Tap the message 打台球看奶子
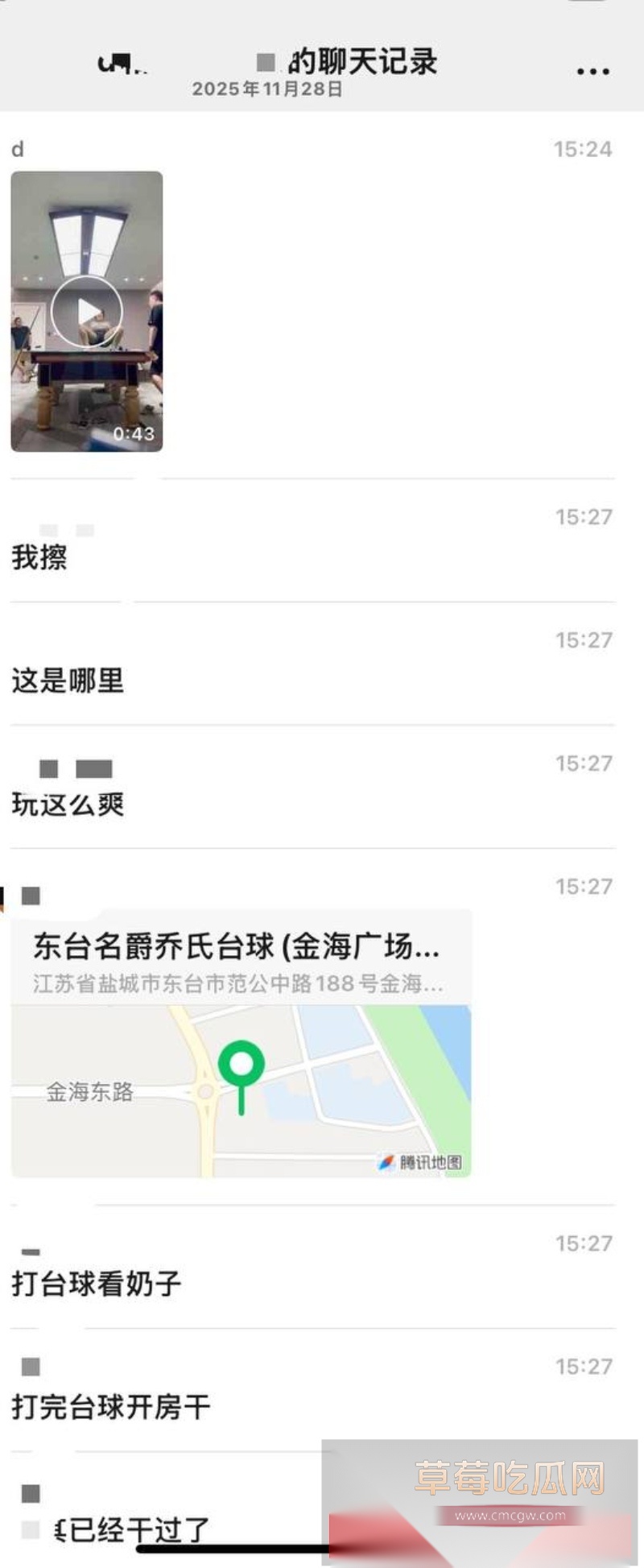 click(97, 1284)
